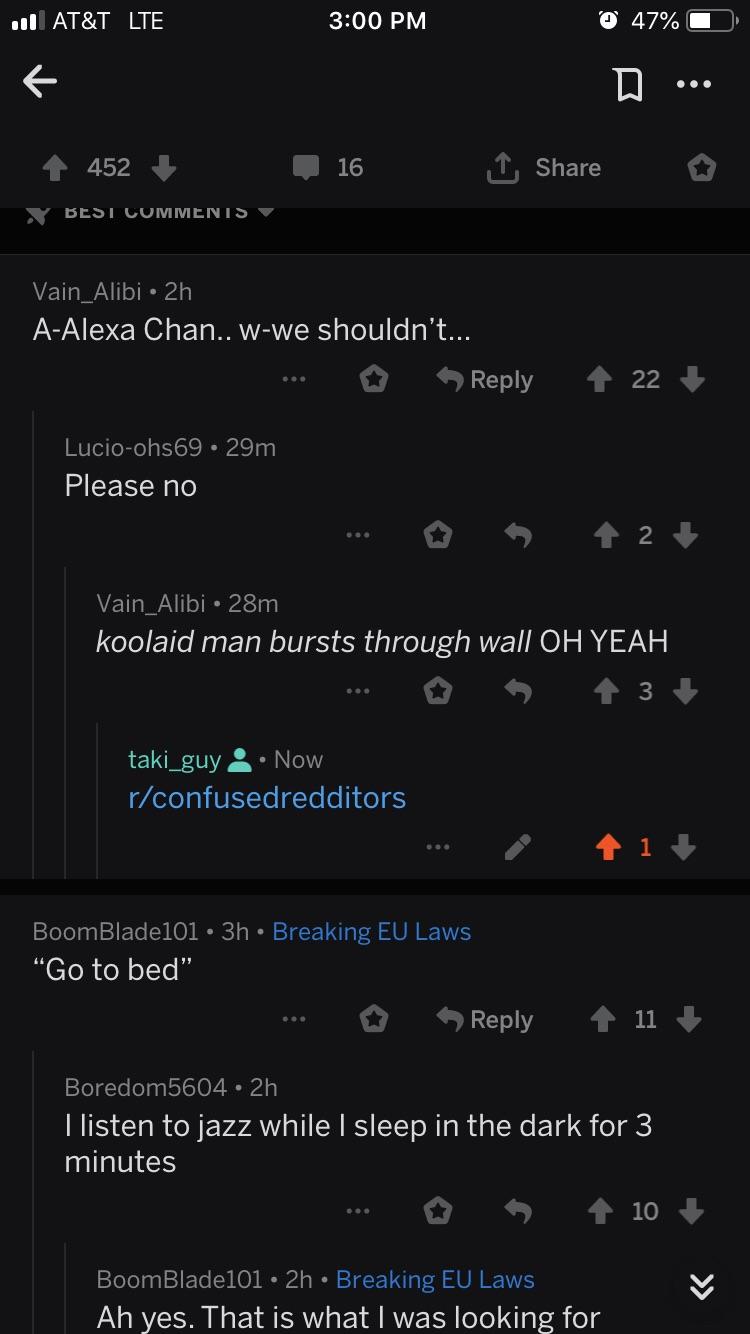This screenshot has width=750, height=1334.
Task: Go back using the top-left arrow
Action: [40, 83]
